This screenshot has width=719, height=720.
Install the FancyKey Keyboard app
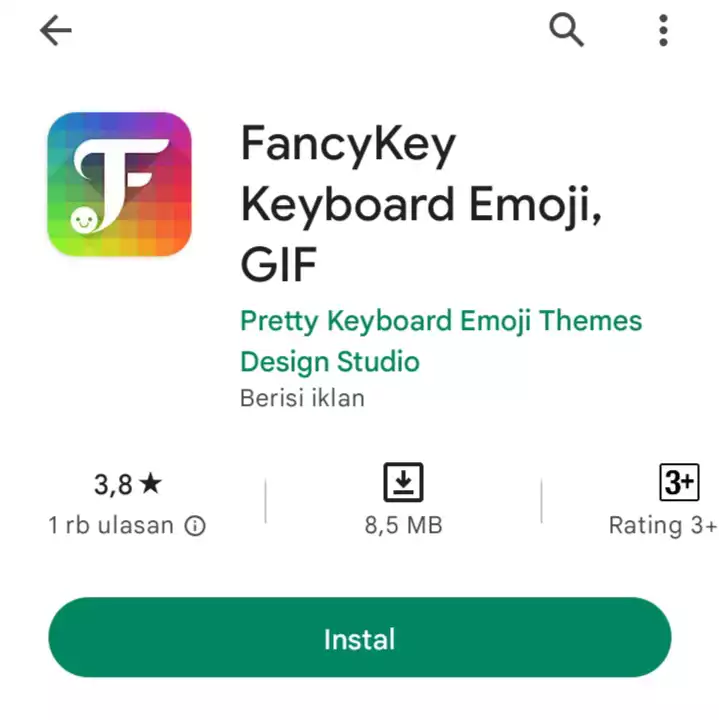coord(359,638)
